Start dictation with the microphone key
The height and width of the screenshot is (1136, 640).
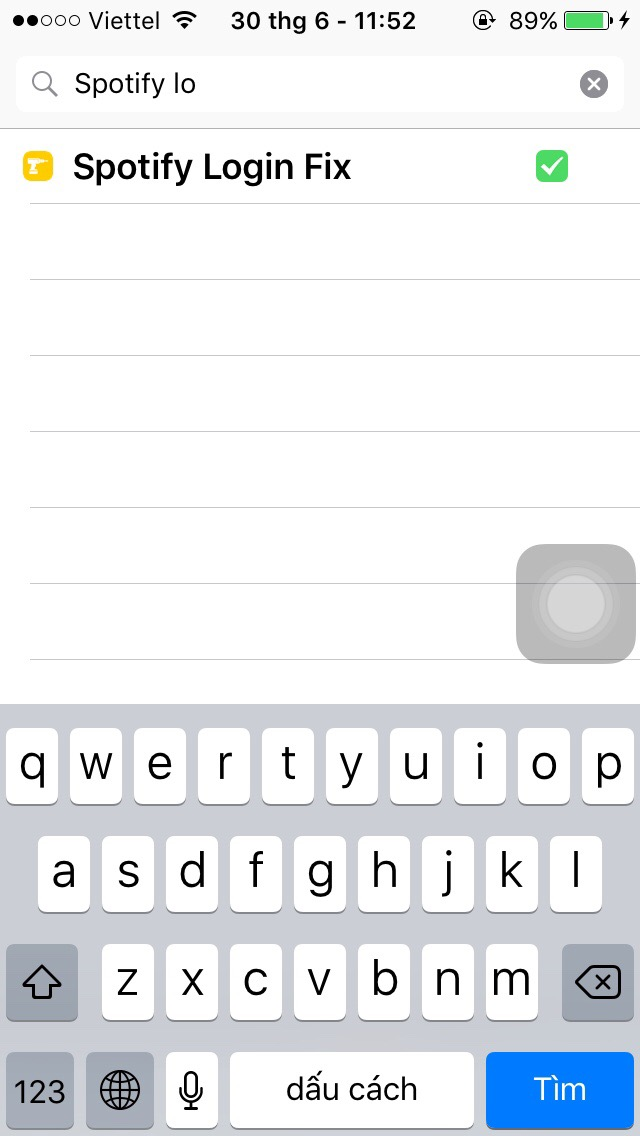point(191,1090)
